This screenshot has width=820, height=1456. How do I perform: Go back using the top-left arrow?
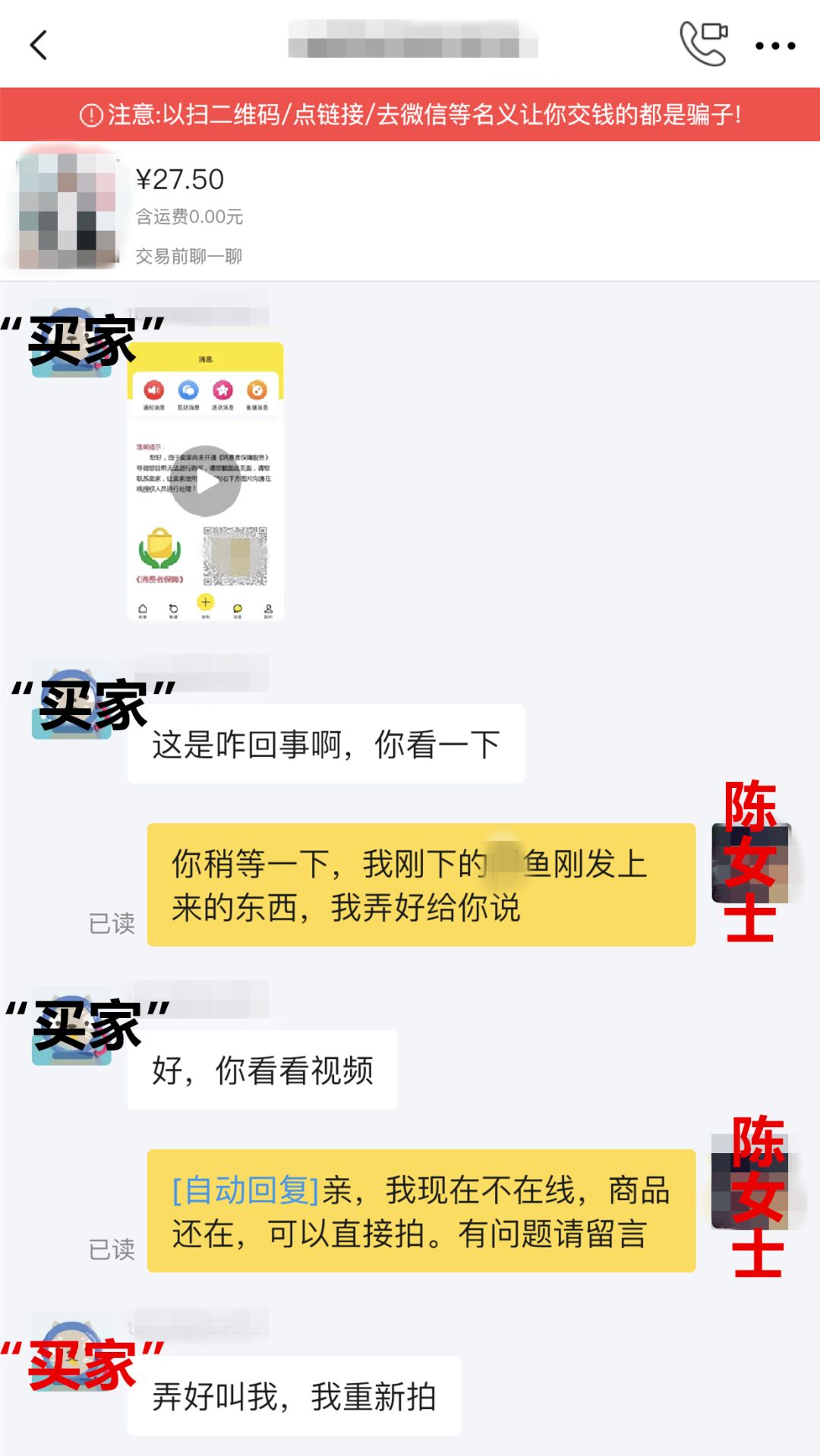click(39, 46)
